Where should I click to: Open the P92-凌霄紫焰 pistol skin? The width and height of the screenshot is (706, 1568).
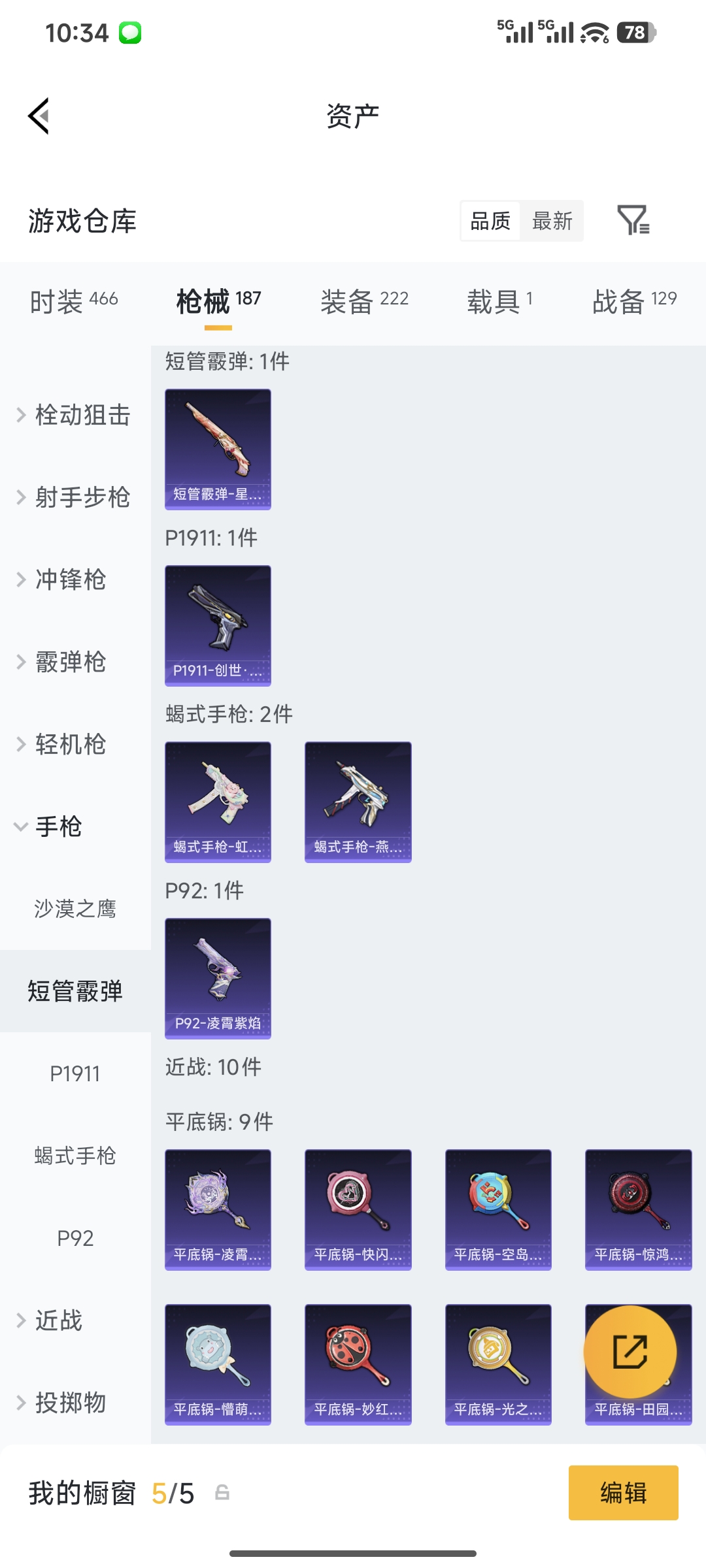point(218,978)
